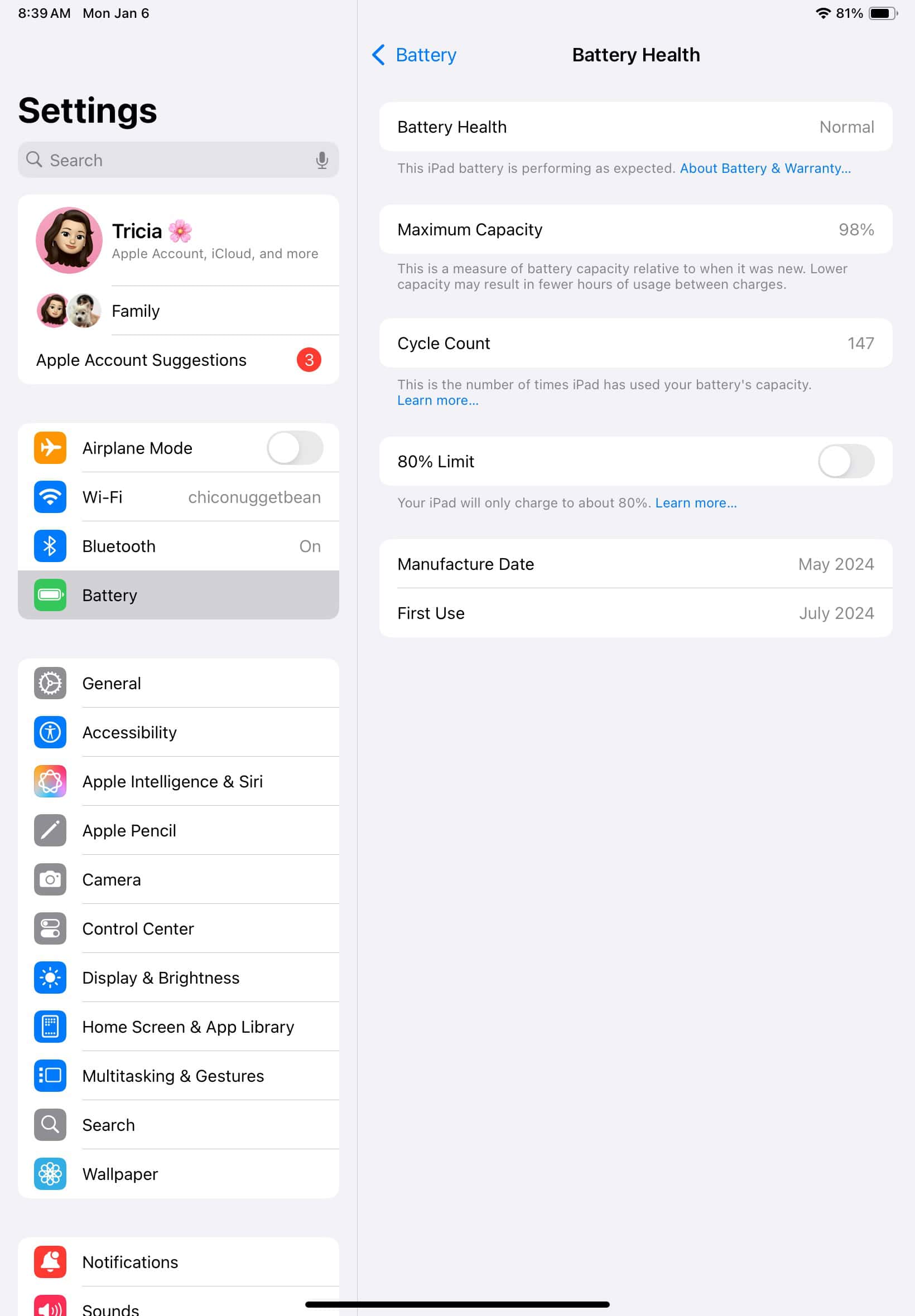Enable the 80% Limit switch
This screenshot has width=915, height=1316.
(845, 461)
